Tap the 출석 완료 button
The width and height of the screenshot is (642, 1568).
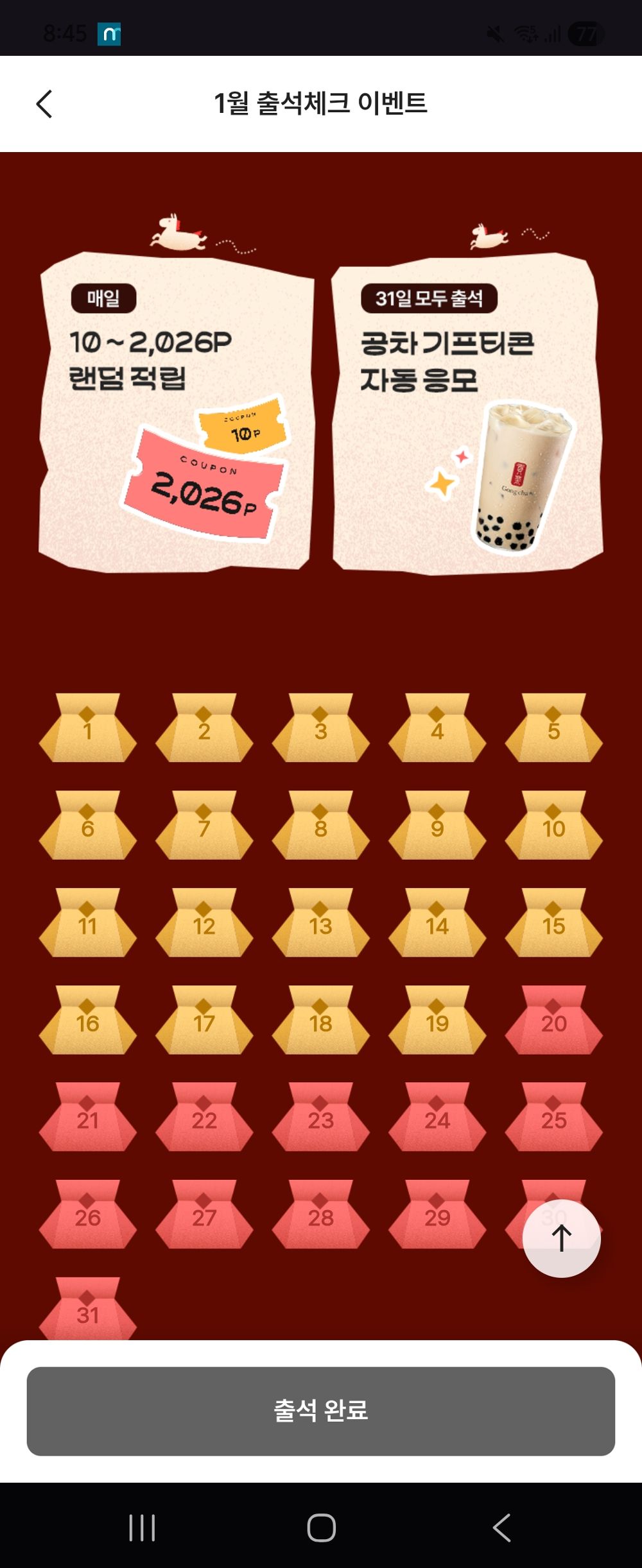pos(321,1411)
